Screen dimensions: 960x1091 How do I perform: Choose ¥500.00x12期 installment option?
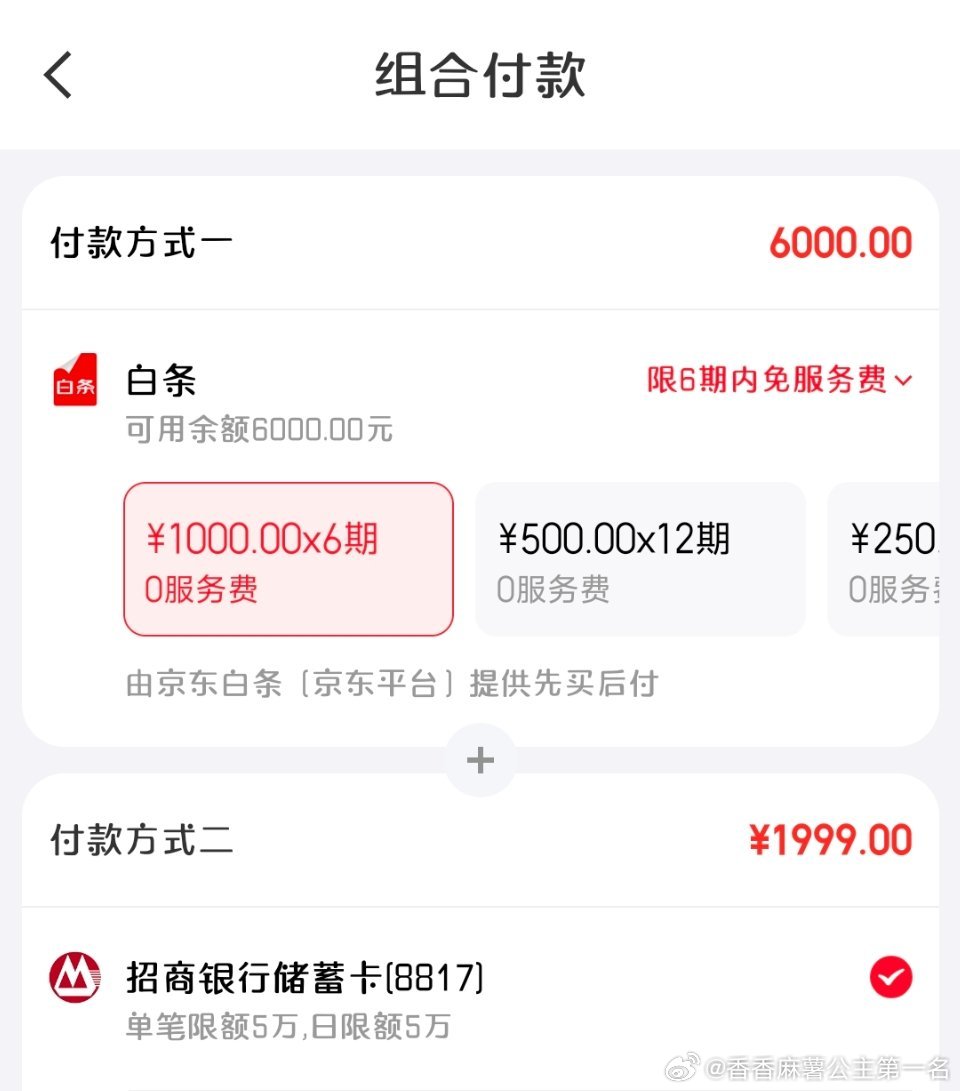coord(640,559)
